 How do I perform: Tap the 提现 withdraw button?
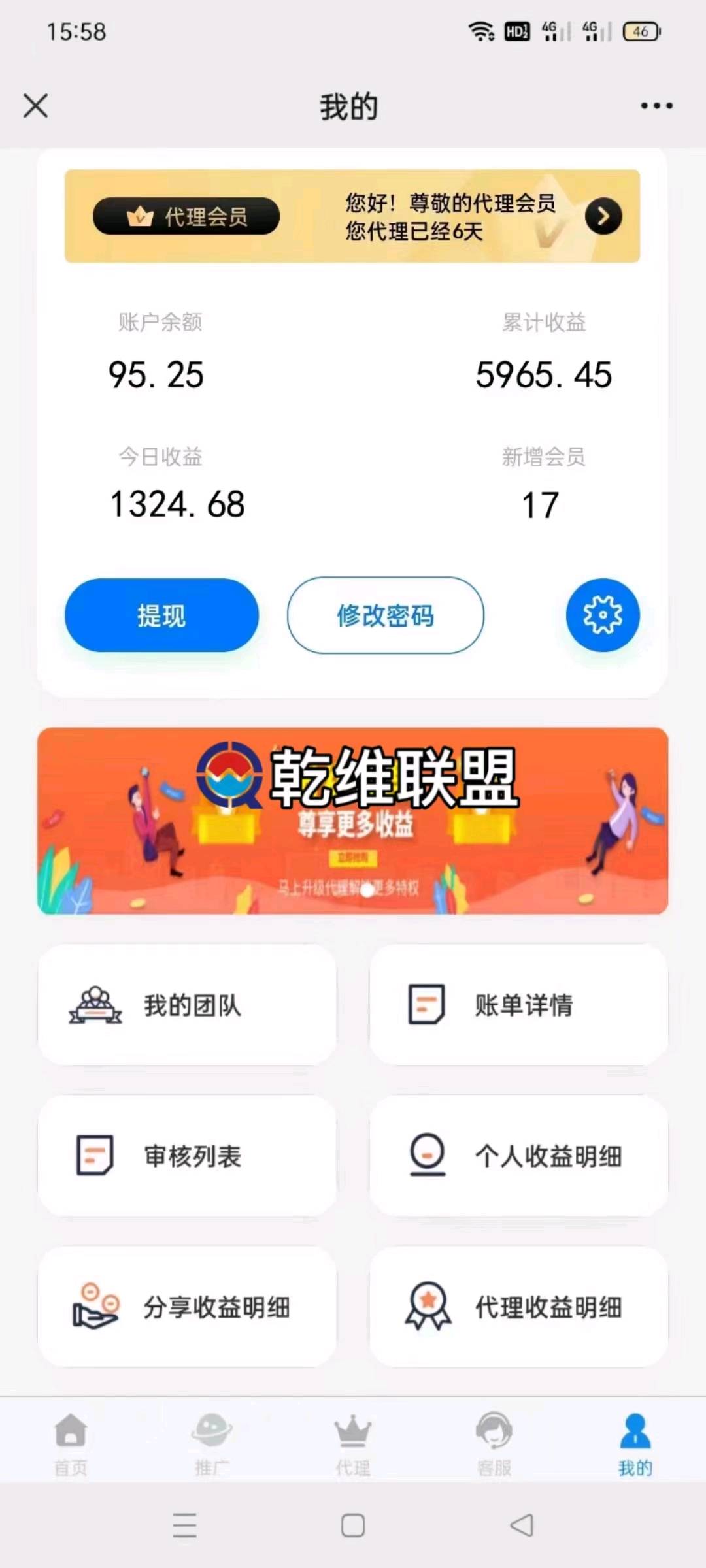tap(161, 615)
